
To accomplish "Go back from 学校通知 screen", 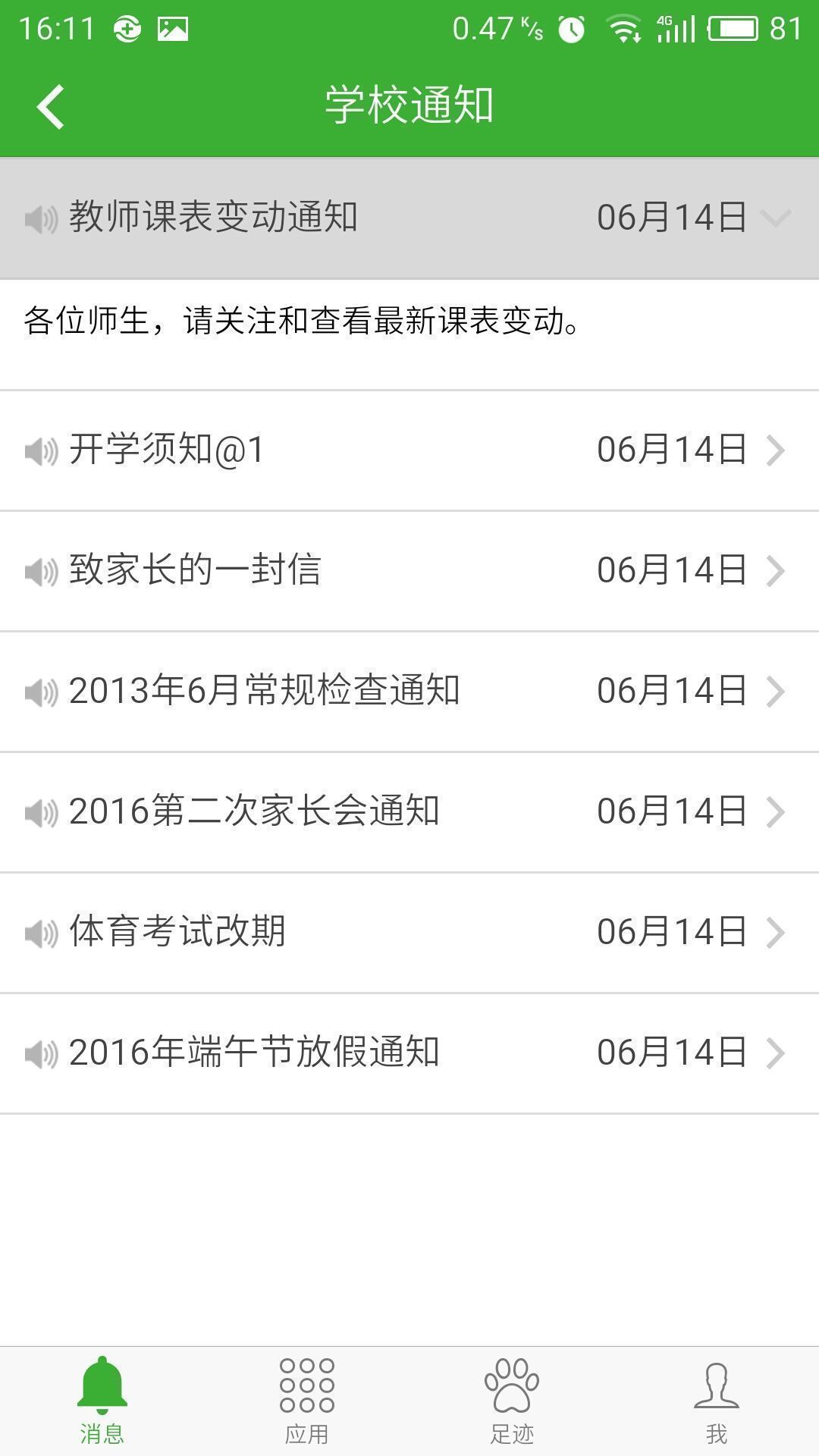I will [50, 106].
